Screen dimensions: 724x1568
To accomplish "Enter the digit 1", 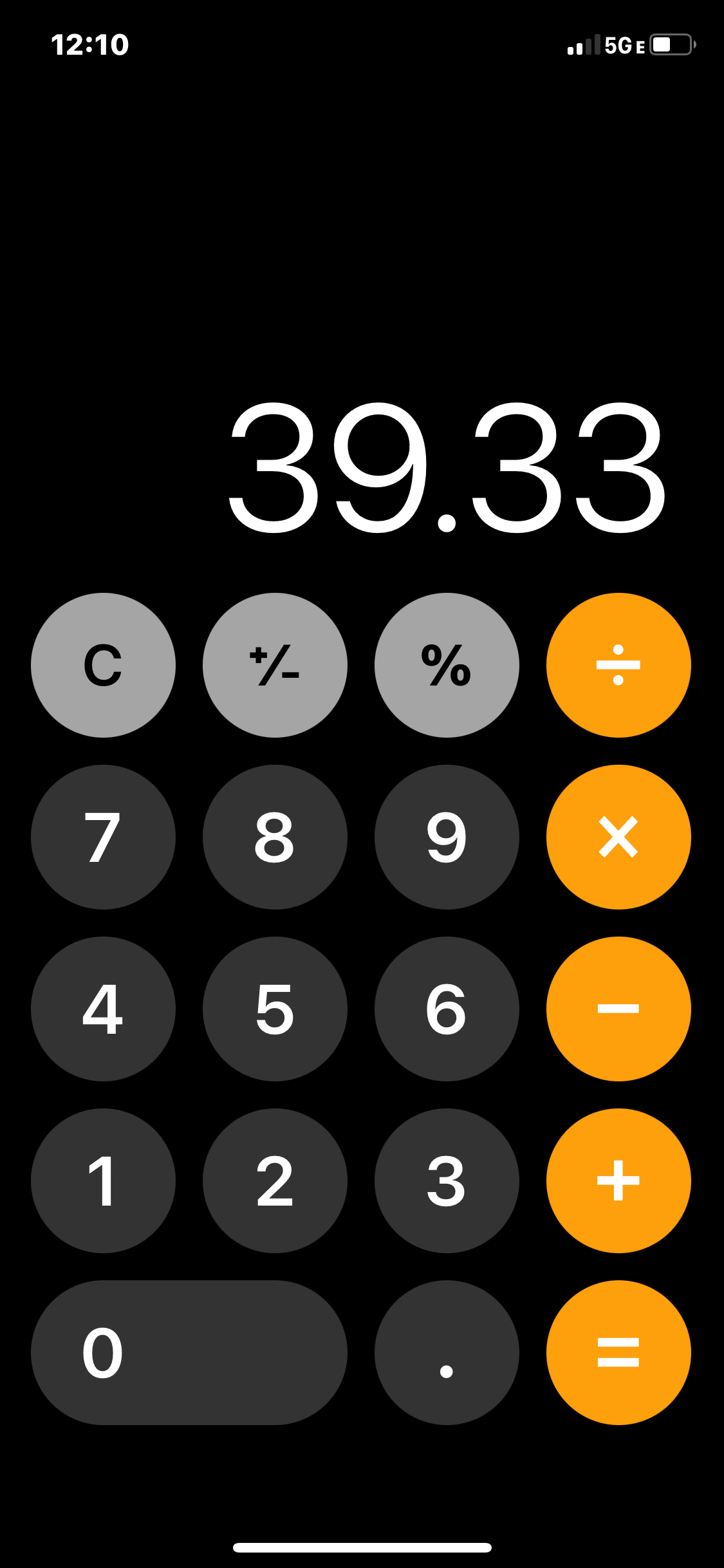I will pyautogui.click(x=103, y=1181).
